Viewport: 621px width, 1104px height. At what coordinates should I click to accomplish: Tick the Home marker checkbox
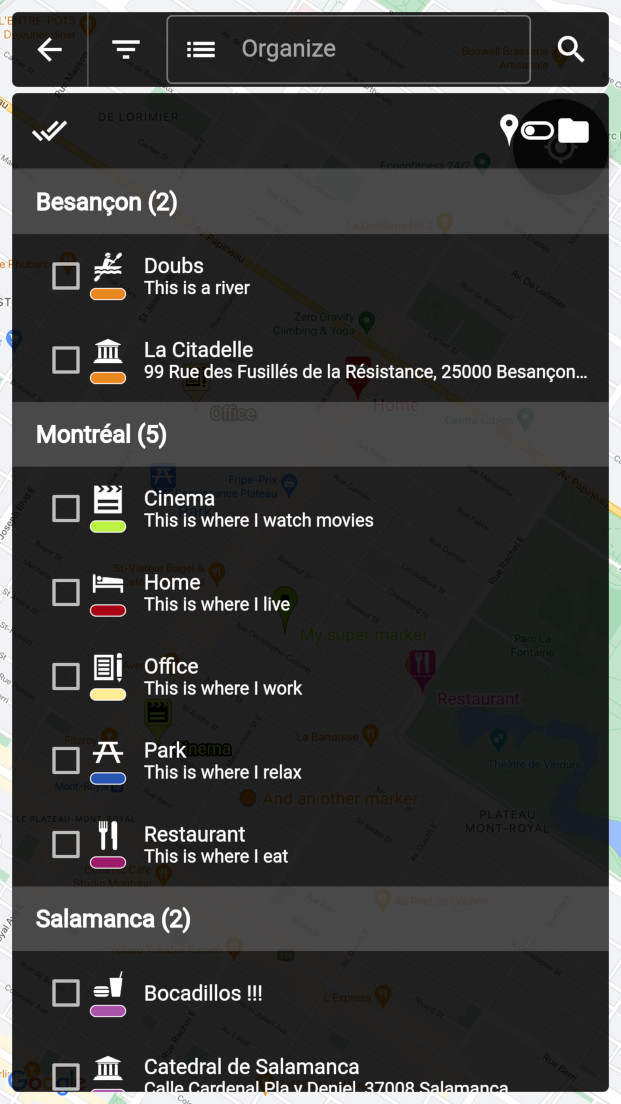pos(66,593)
